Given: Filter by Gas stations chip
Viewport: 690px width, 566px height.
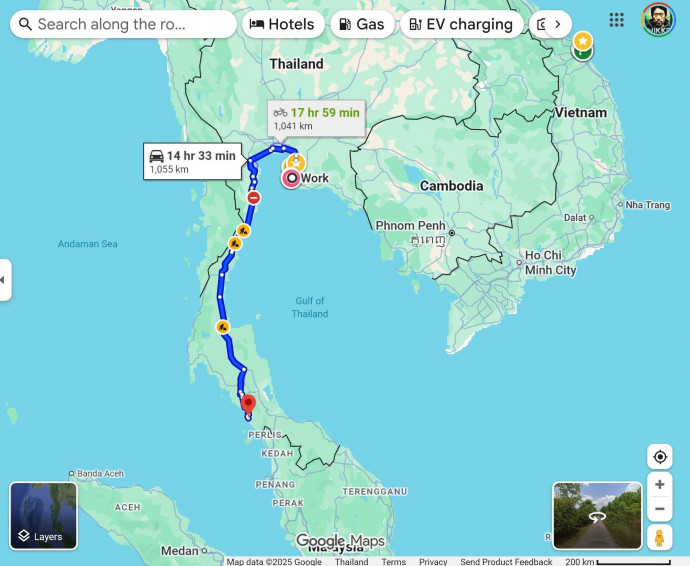Looking at the screenshot, I should pyautogui.click(x=360, y=24).
